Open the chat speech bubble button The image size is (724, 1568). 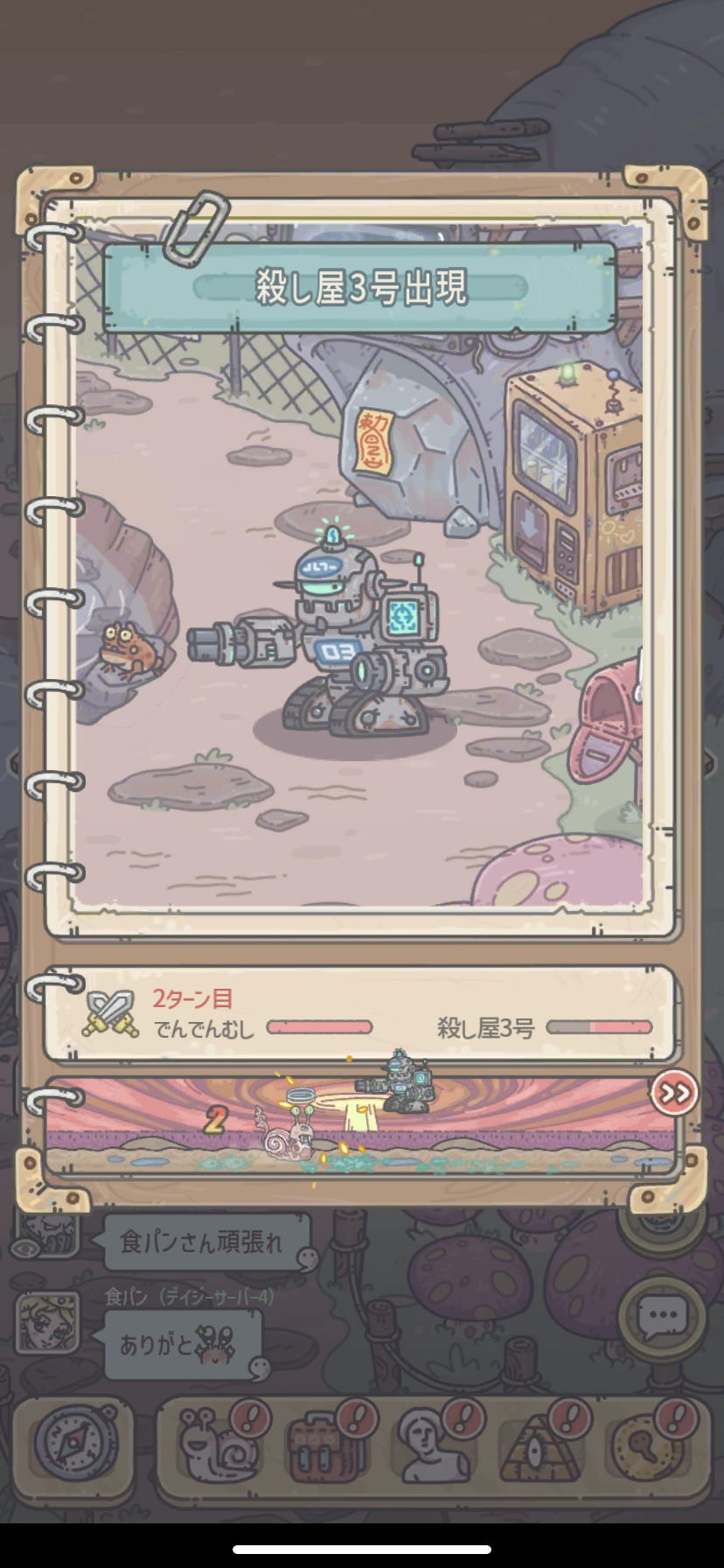pyautogui.click(x=662, y=1314)
